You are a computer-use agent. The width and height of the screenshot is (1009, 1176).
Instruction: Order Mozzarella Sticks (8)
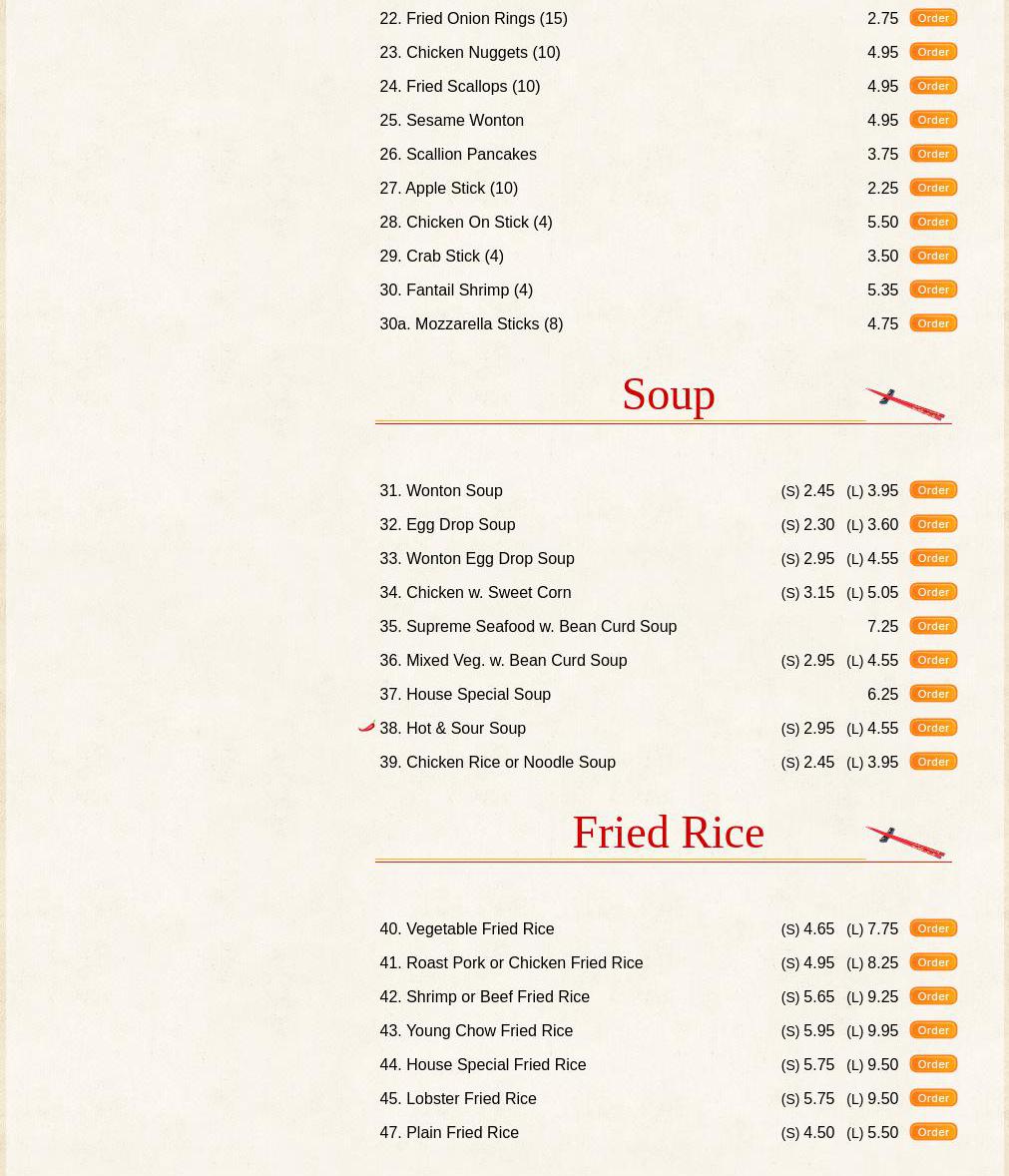[x=933, y=323]
